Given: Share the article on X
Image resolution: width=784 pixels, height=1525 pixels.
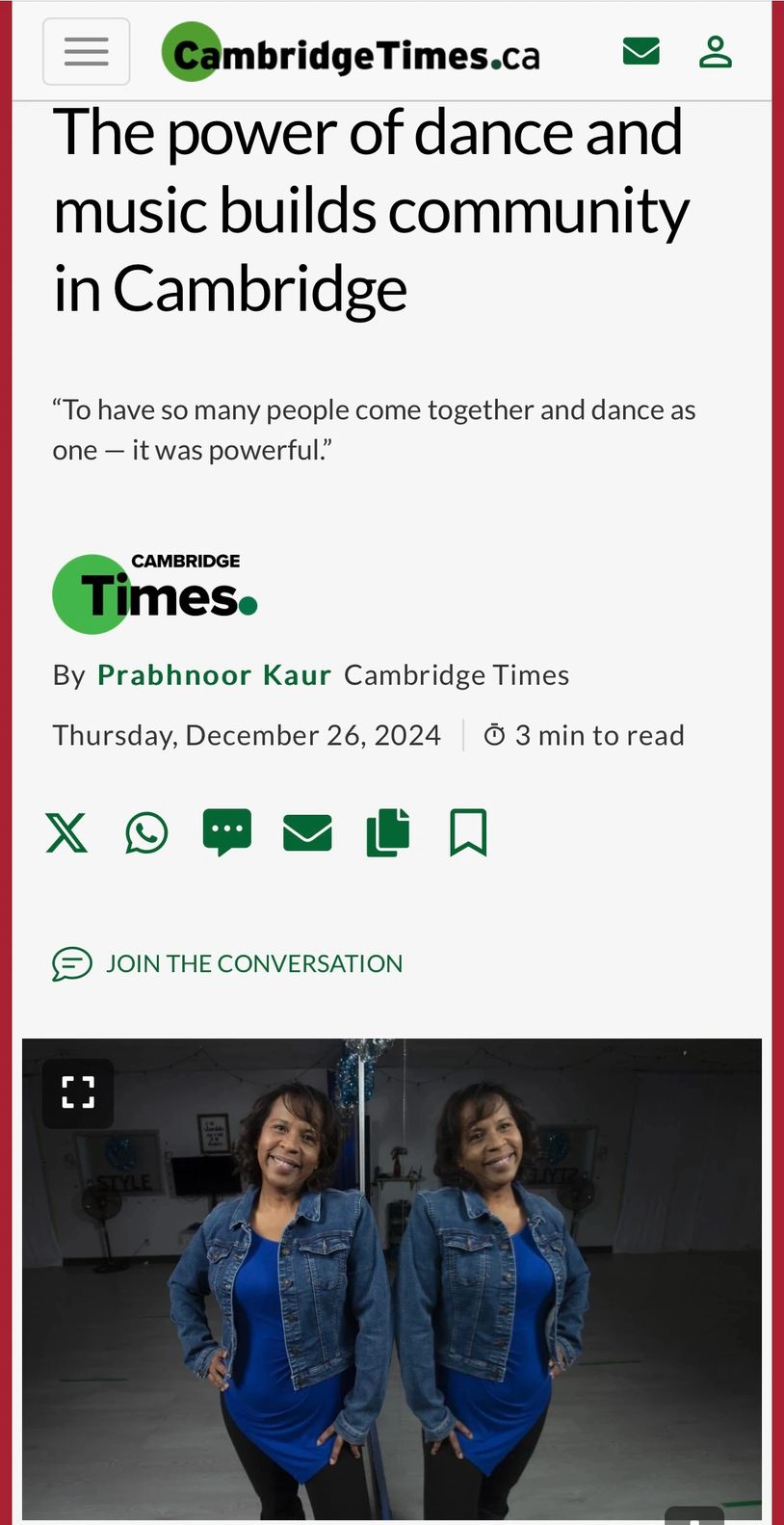Looking at the screenshot, I should pyautogui.click(x=66, y=832).
